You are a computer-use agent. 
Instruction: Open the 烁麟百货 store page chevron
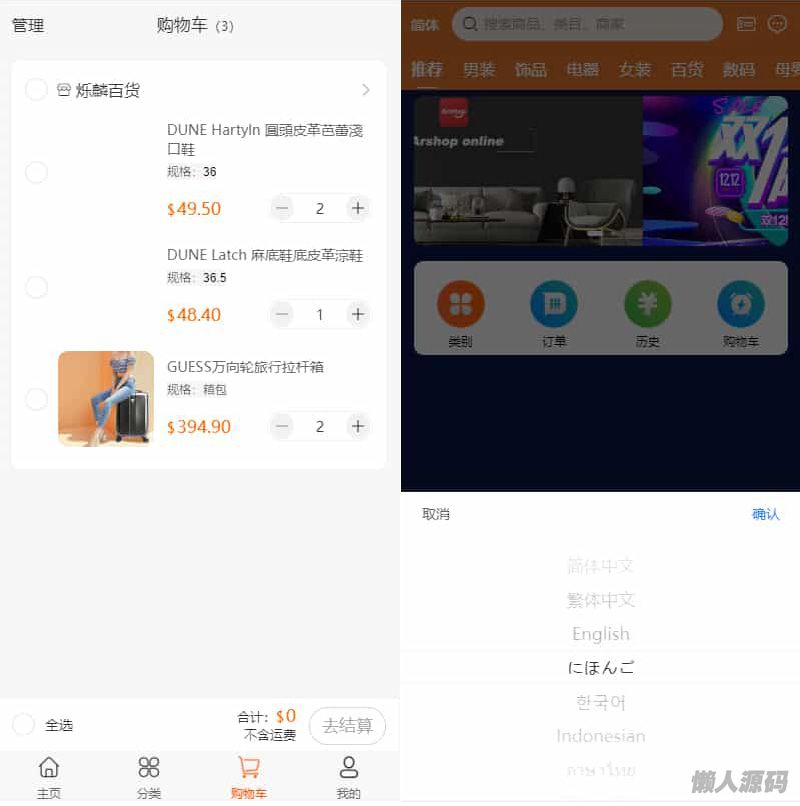(365, 90)
